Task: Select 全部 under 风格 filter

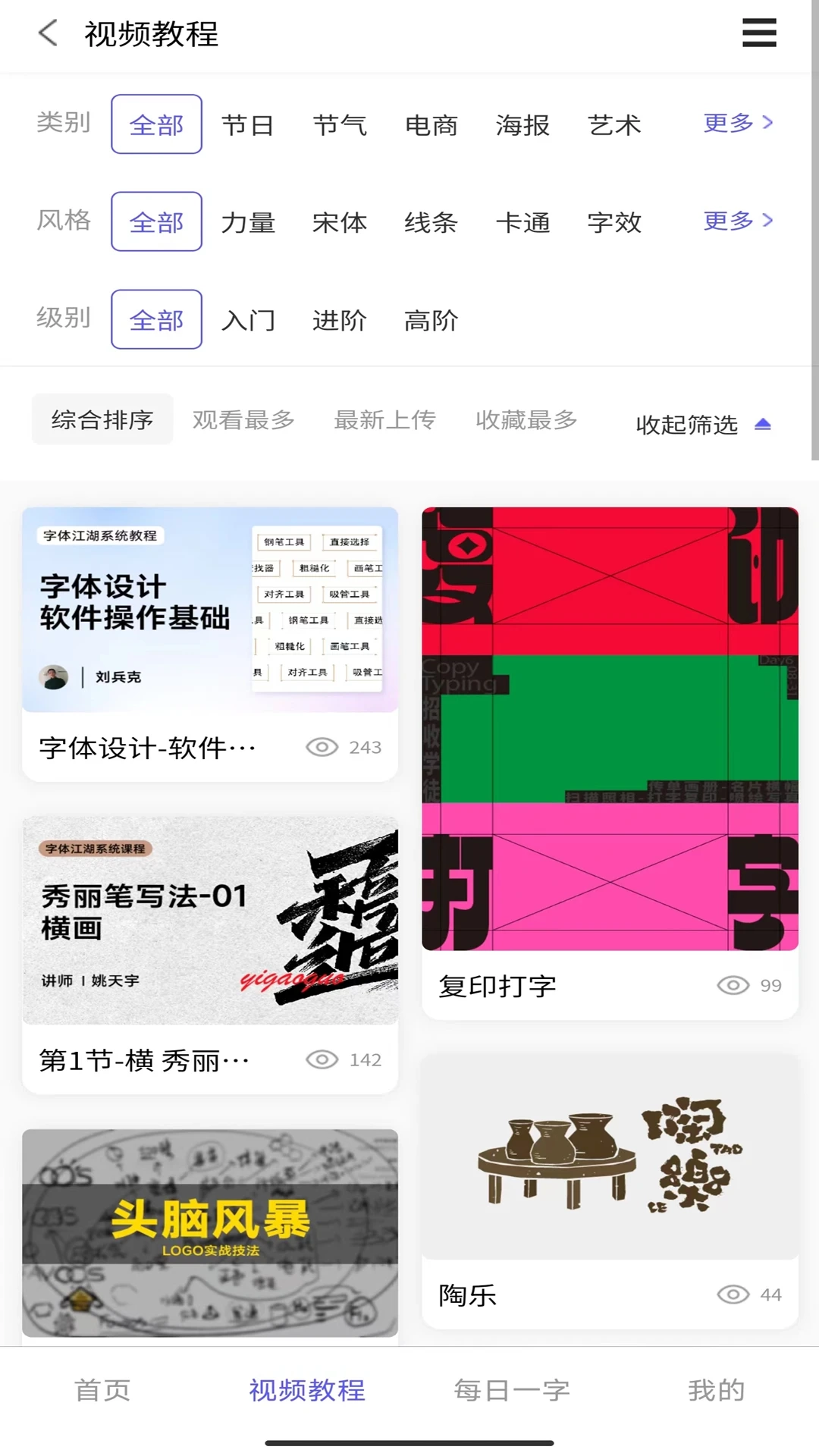Action: (x=155, y=221)
